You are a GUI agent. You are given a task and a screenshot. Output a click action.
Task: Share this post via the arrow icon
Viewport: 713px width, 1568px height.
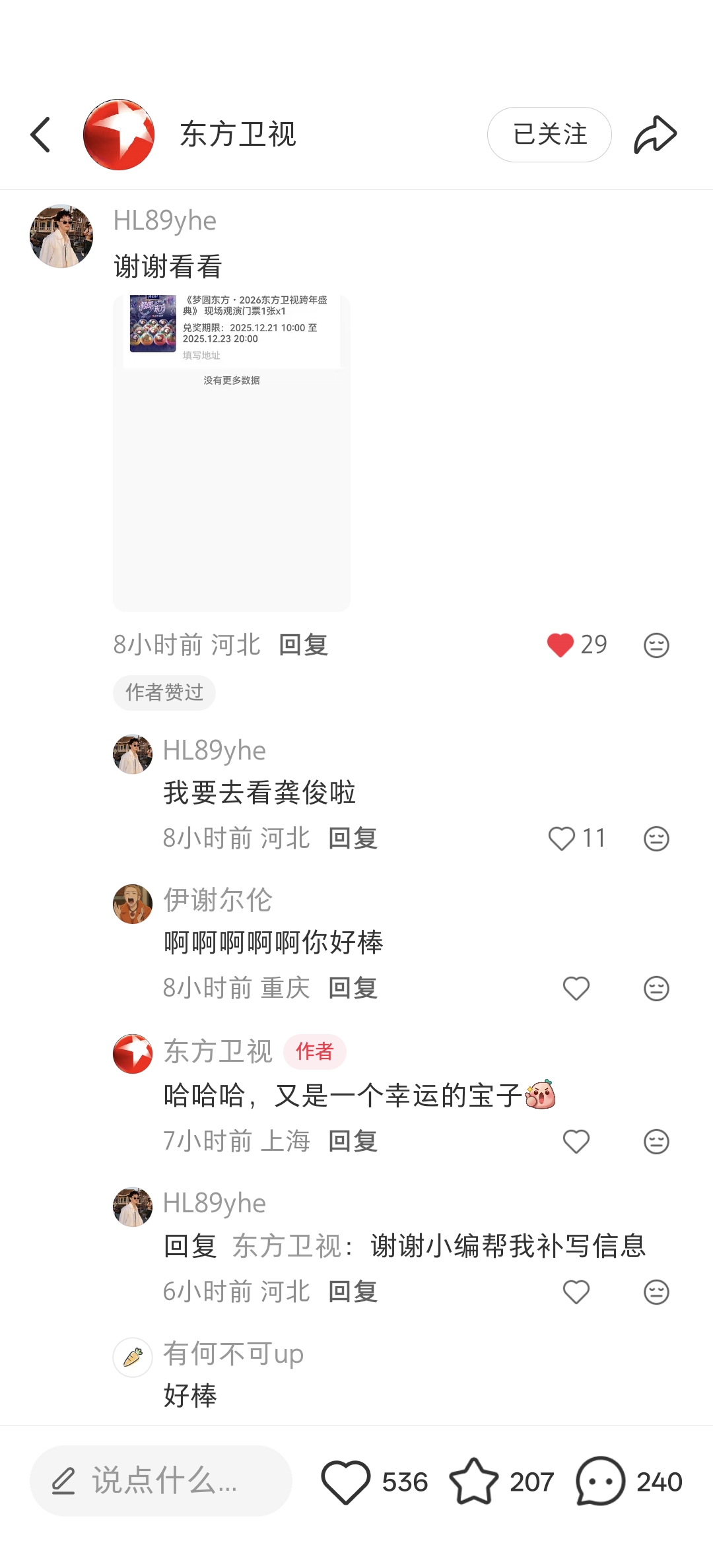pos(655,135)
